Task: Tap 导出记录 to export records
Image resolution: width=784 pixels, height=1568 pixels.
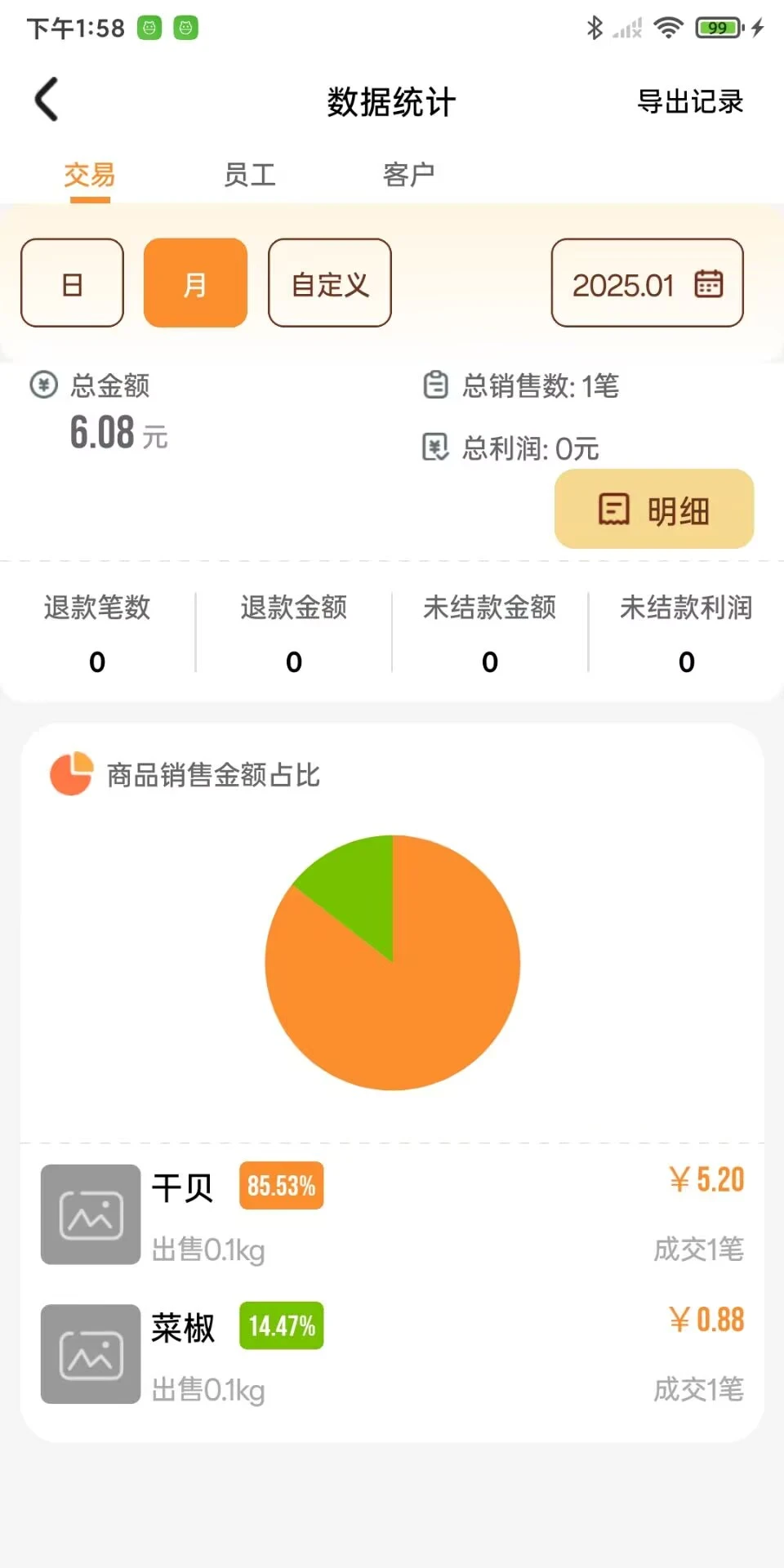Action: (690, 102)
